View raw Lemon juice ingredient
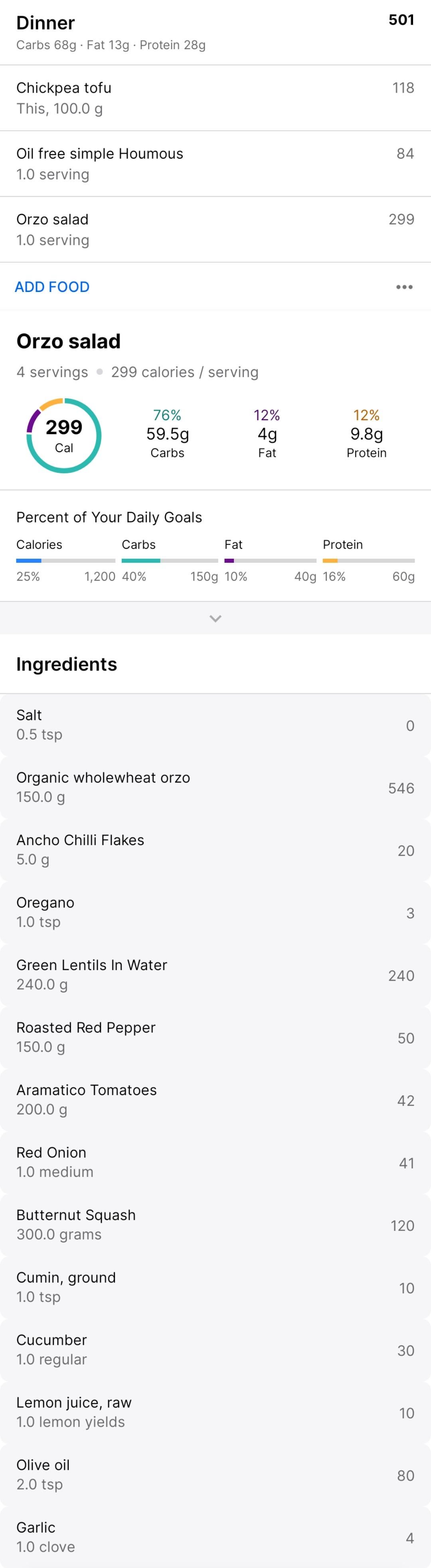Screen dimensions: 431x1568 click(215, 1412)
